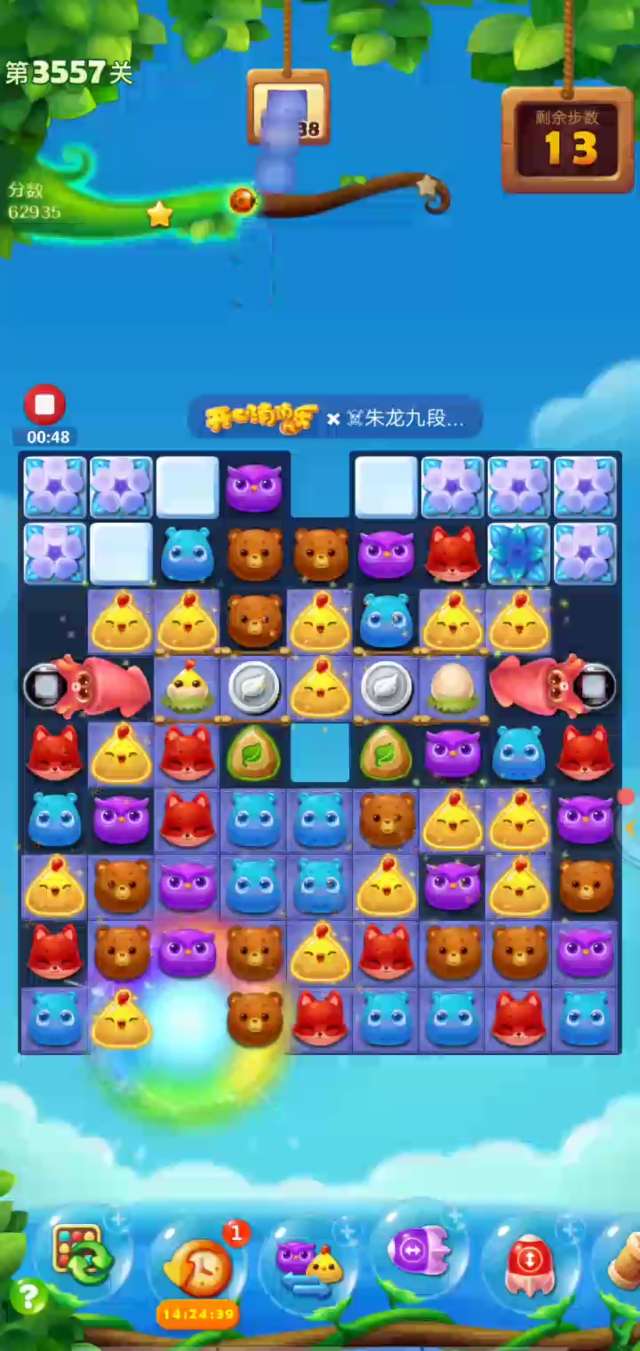Open the green question mark help
The width and height of the screenshot is (640, 1351).
click(28, 1297)
